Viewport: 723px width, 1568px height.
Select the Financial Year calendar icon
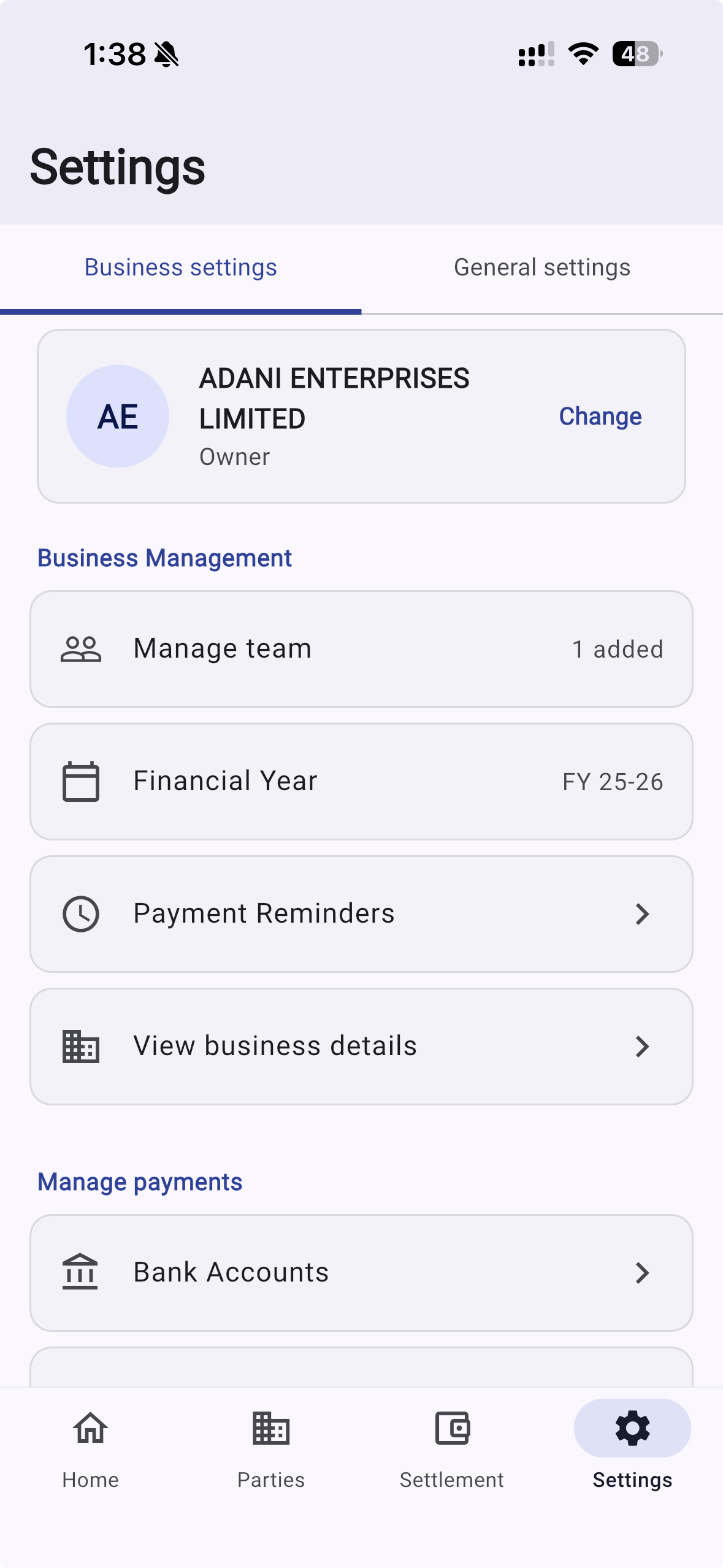point(81,781)
